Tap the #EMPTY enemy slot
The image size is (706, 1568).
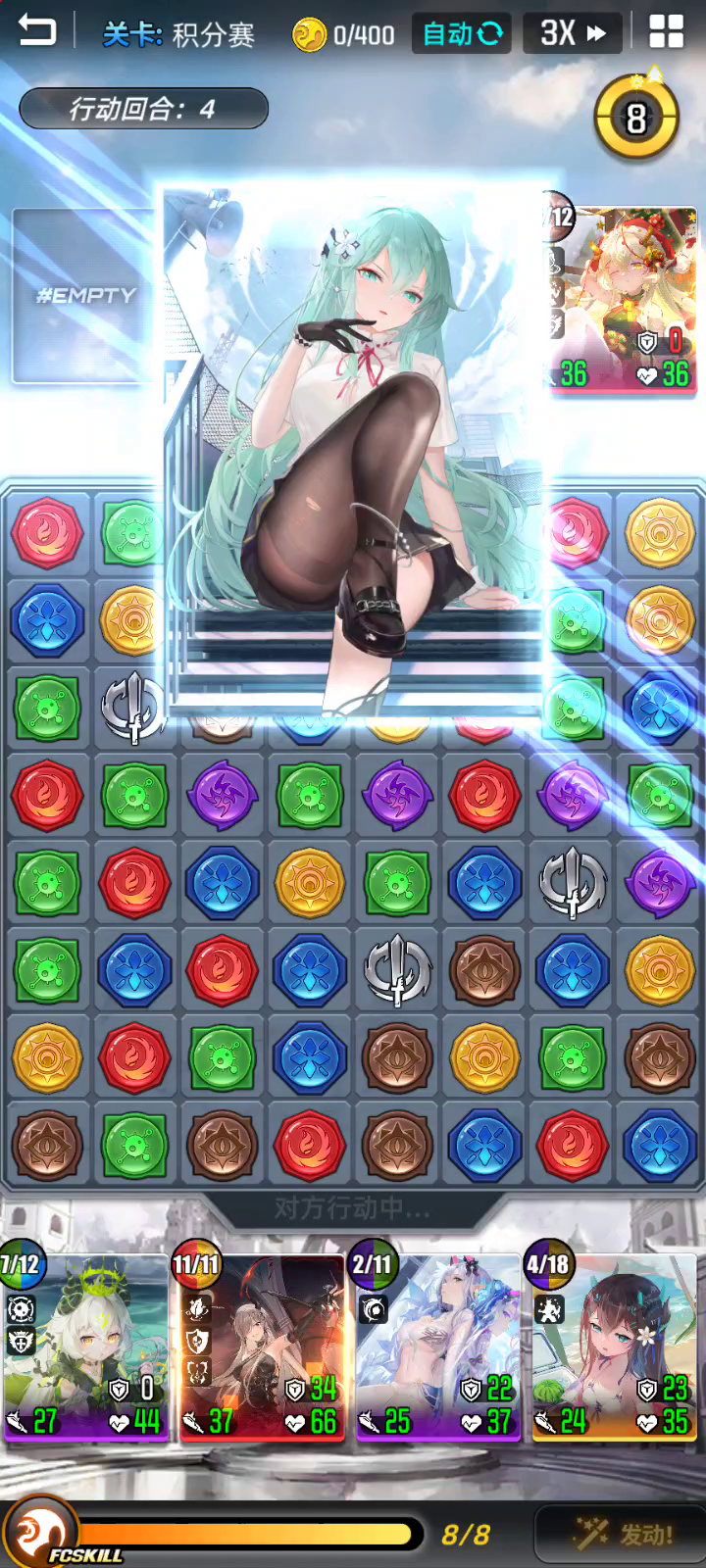tap(85, 296)
